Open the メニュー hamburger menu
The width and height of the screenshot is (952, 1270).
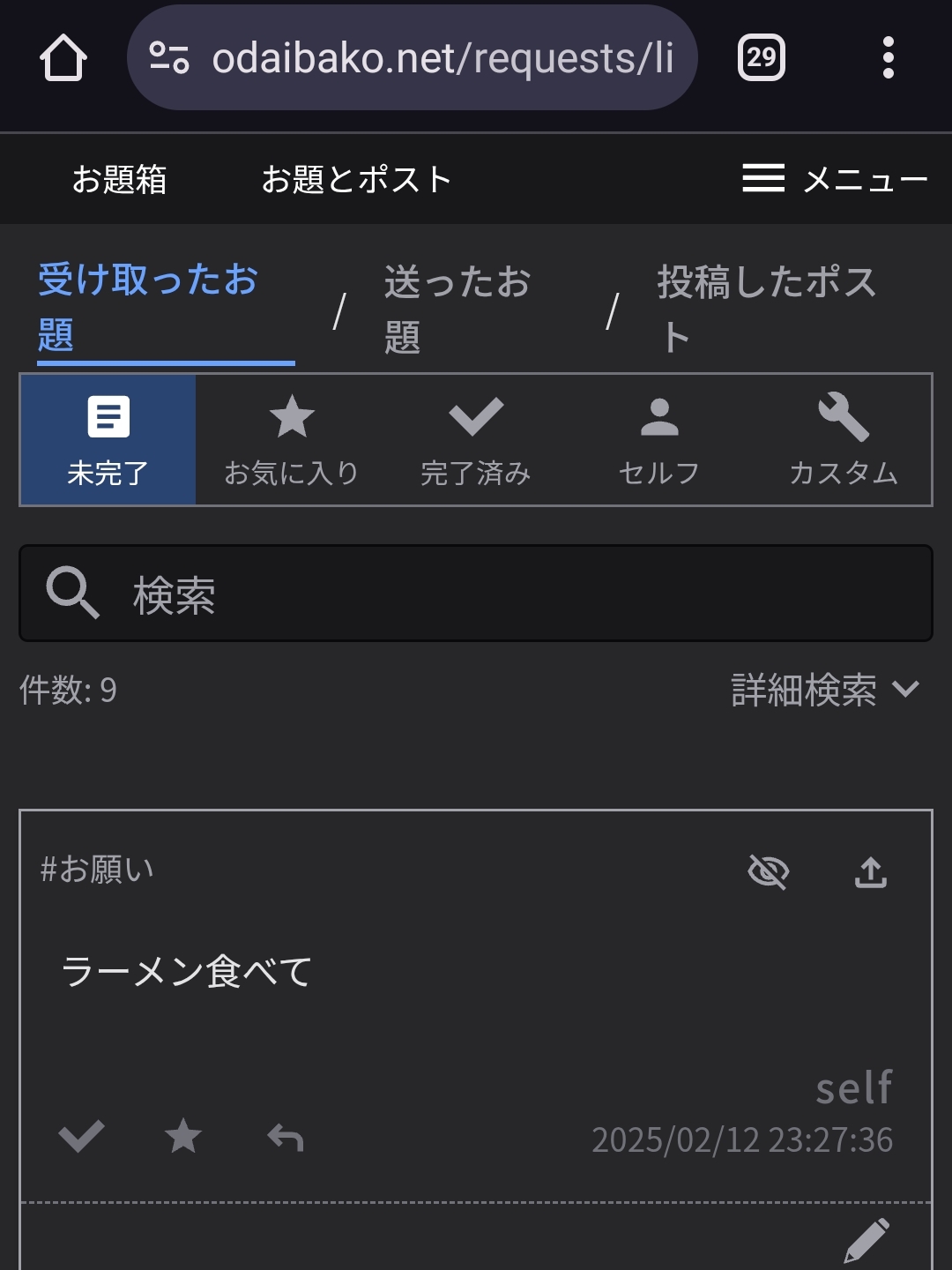(x=834, y=180)
